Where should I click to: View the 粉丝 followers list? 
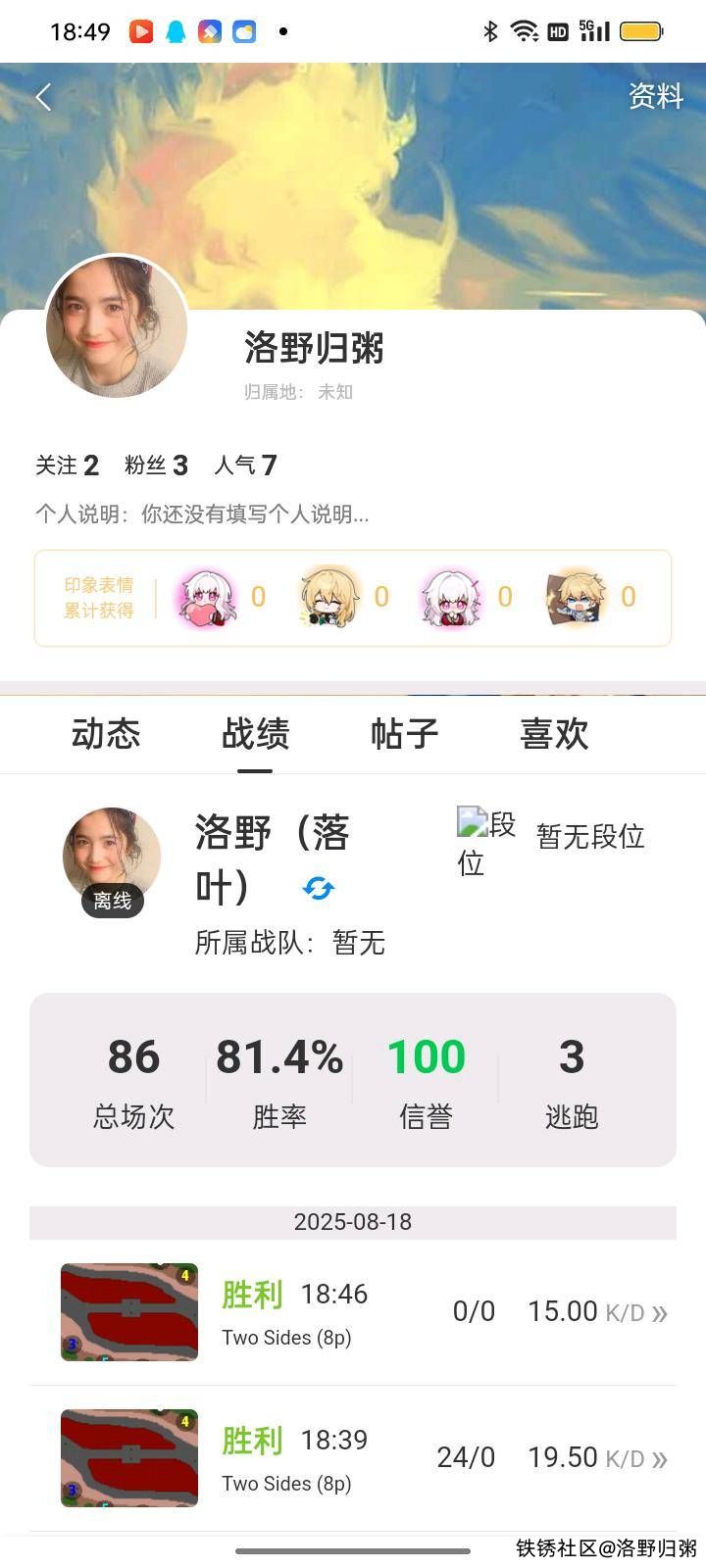click(156, 465)
